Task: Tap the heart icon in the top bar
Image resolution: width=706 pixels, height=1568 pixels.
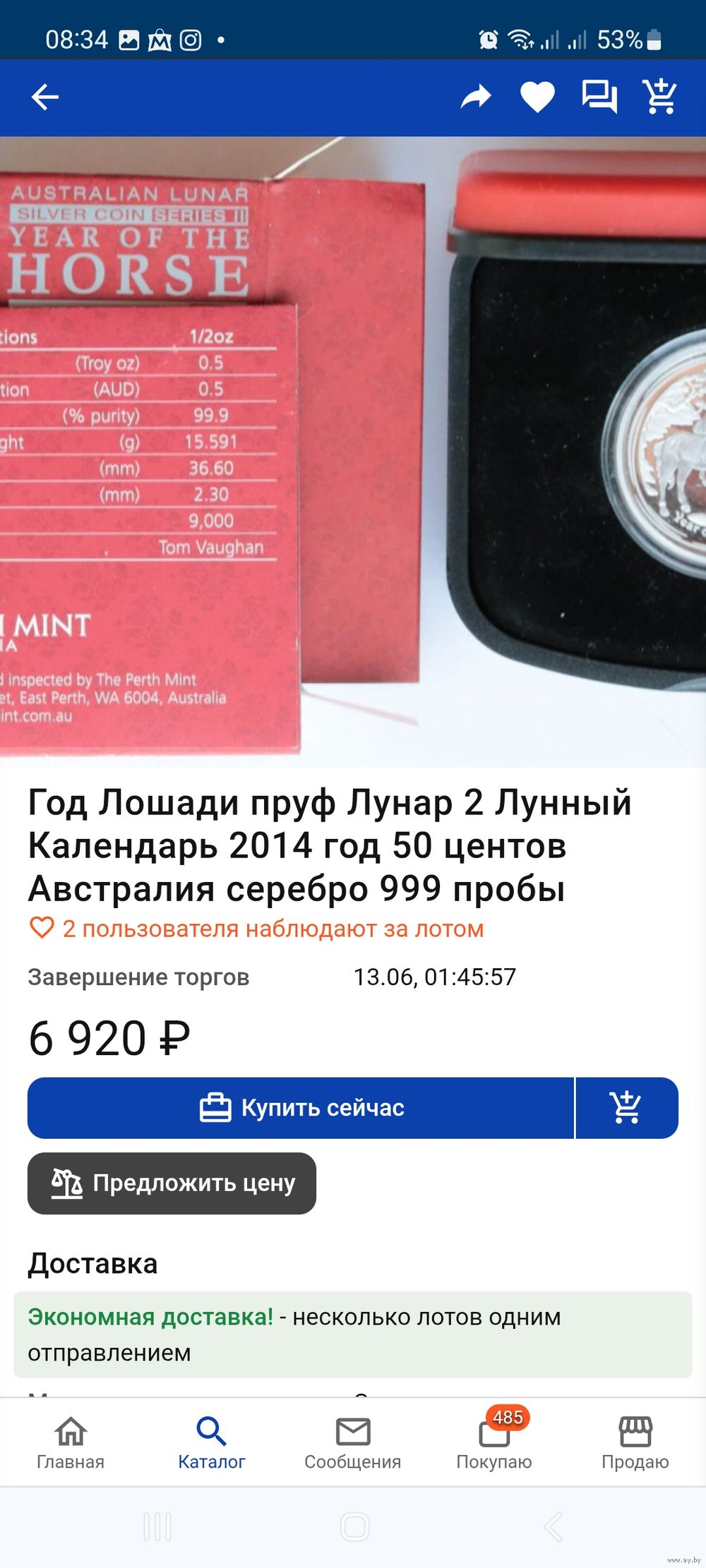Action: [537, 97]
